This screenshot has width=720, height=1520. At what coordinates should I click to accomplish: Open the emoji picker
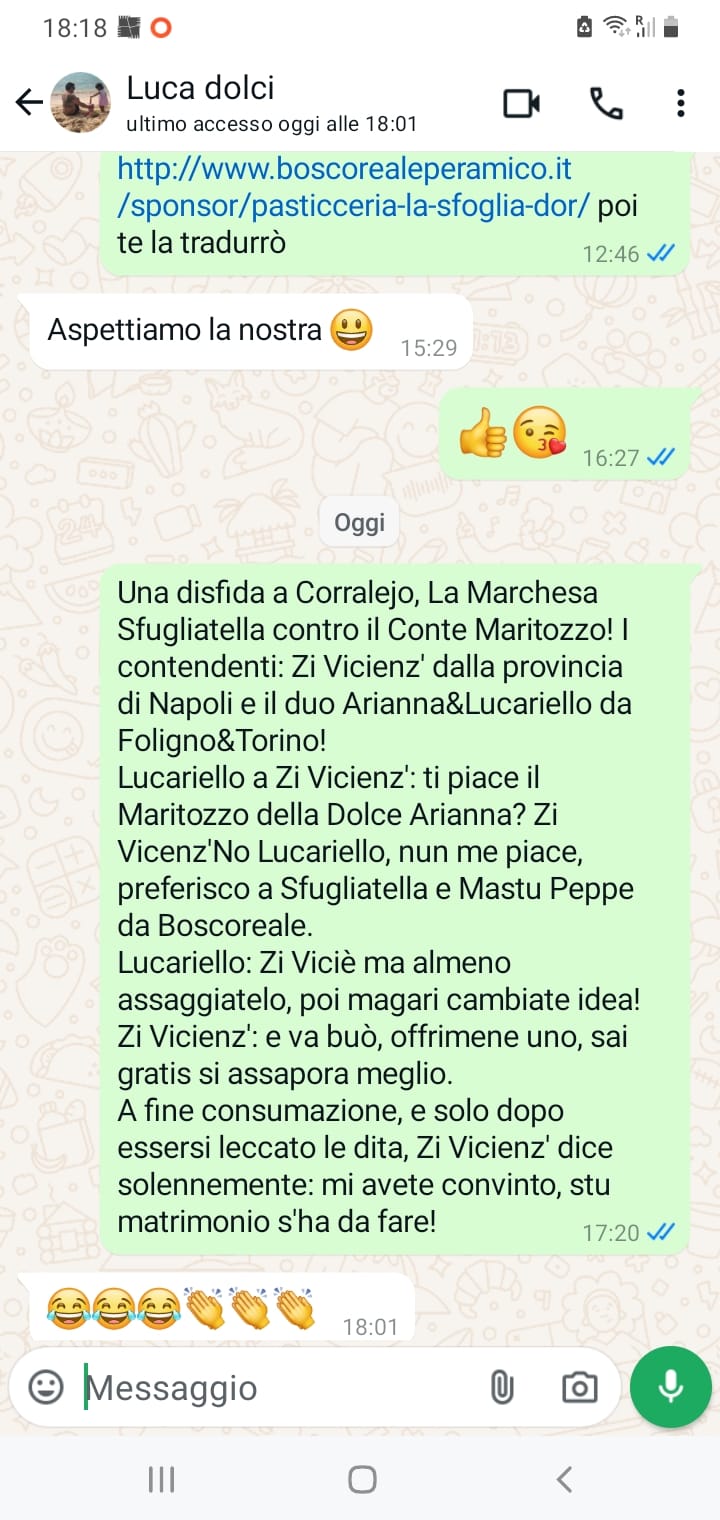click(46, 1387)
